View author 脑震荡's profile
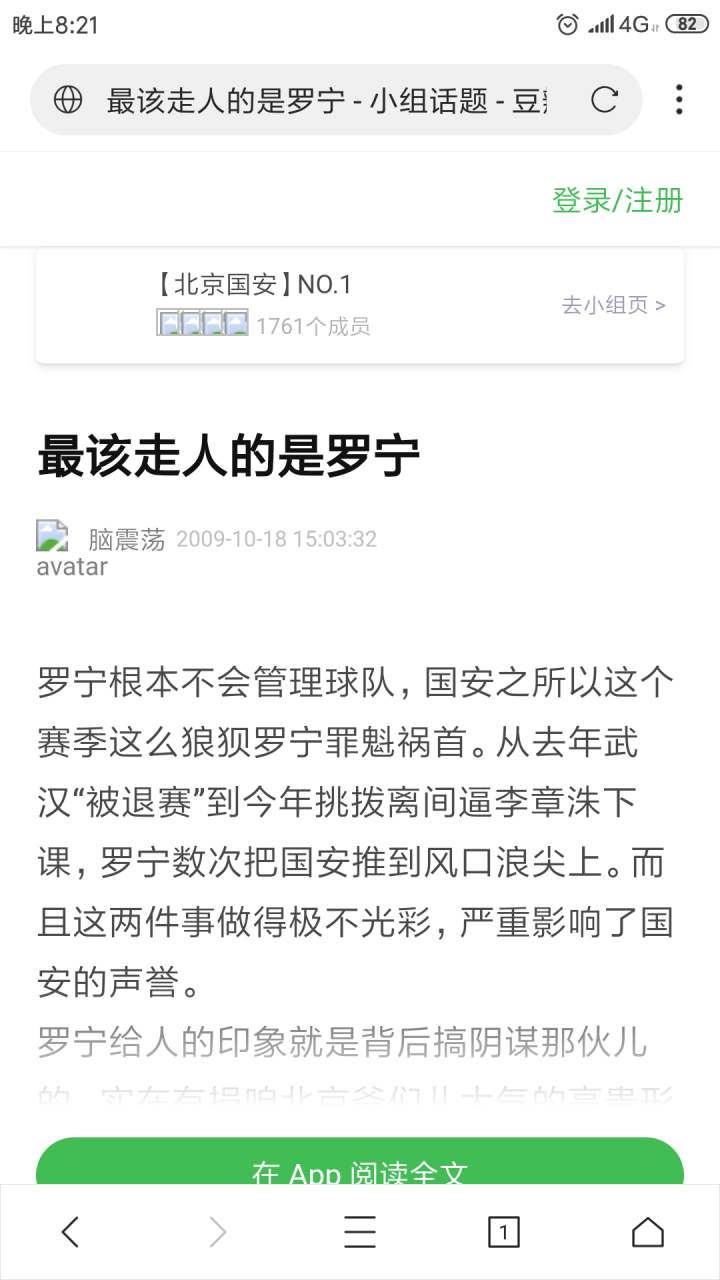 pos(126,540)
